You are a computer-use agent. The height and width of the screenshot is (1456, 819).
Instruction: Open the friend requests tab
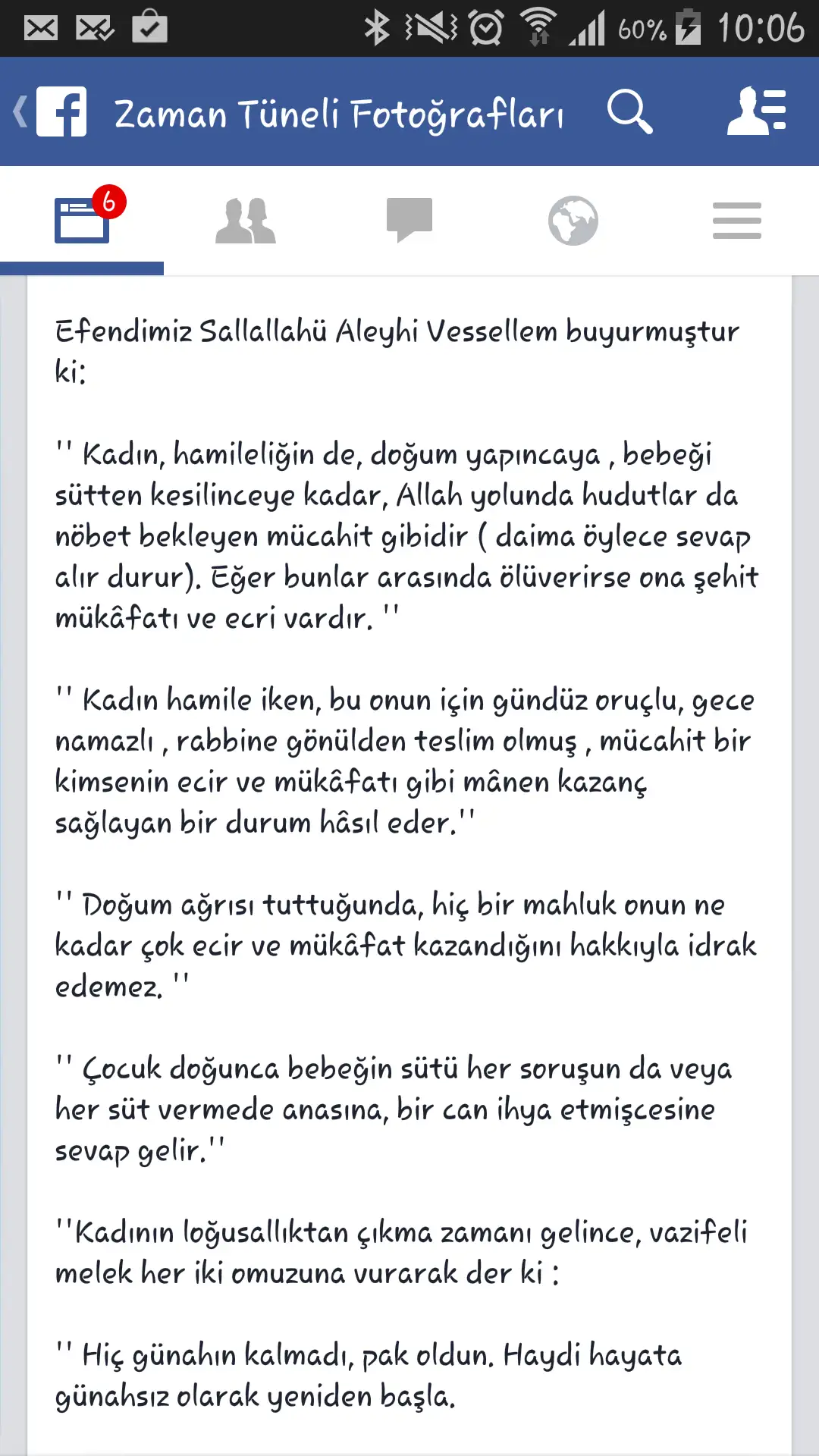pos(246,220)
